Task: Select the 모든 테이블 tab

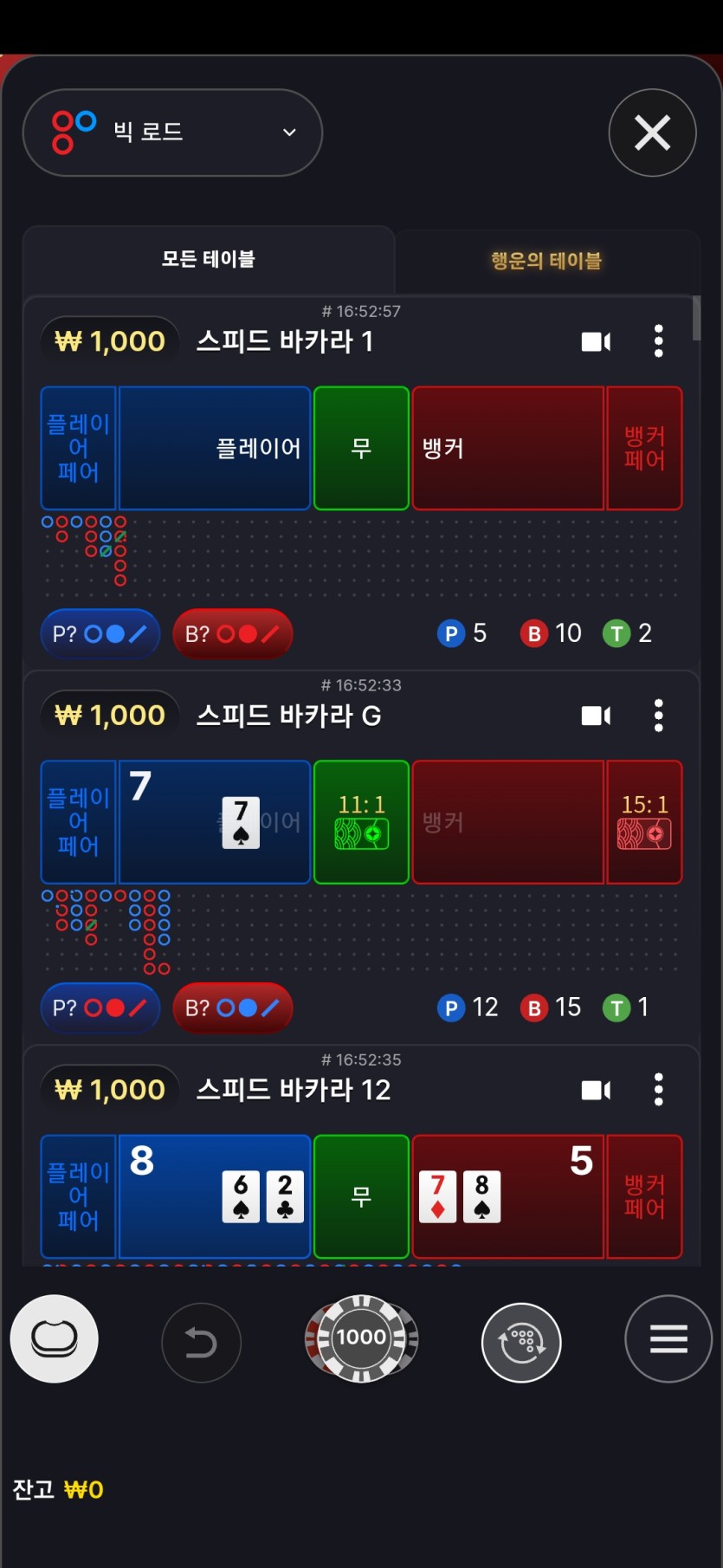Action: [208, 259]
